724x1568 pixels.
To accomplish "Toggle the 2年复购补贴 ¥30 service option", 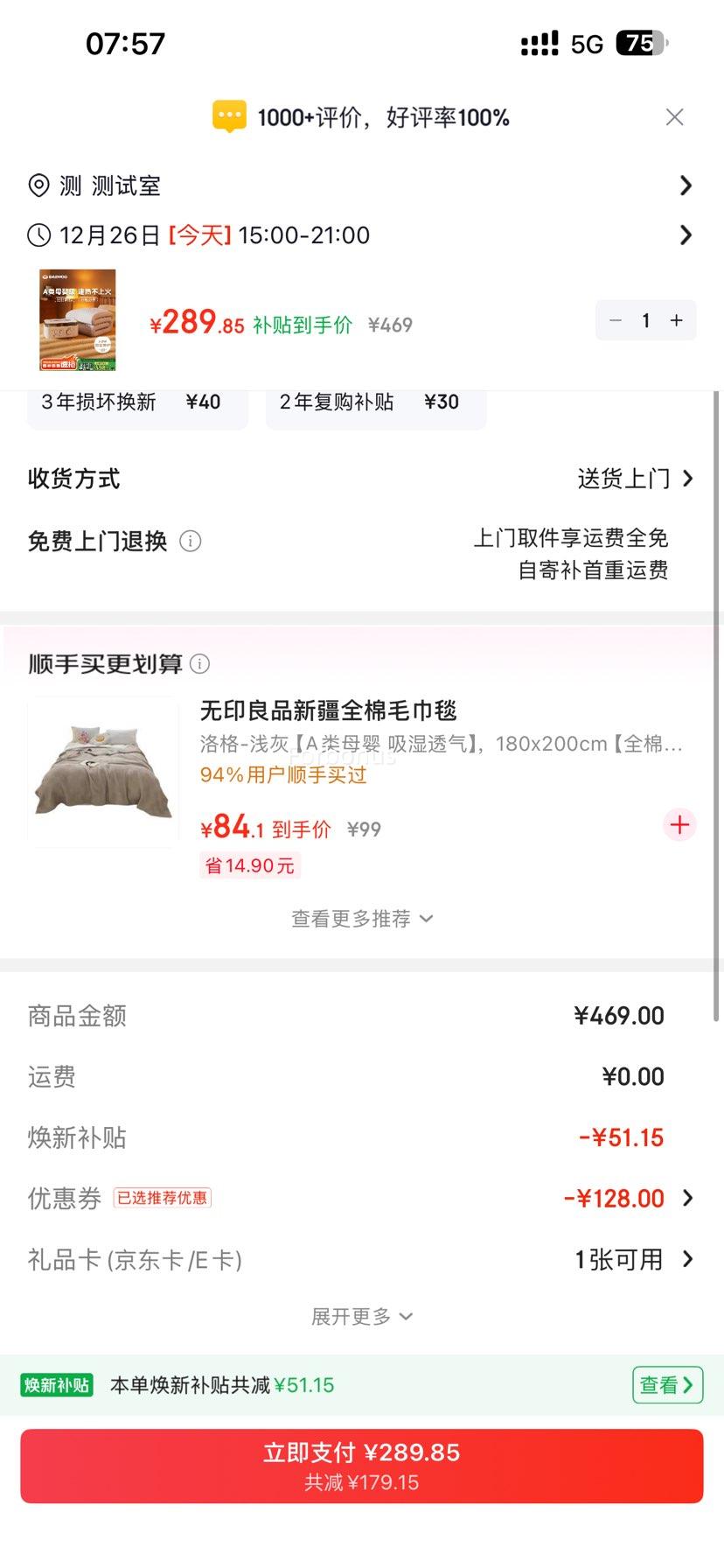I will [375, 402].
